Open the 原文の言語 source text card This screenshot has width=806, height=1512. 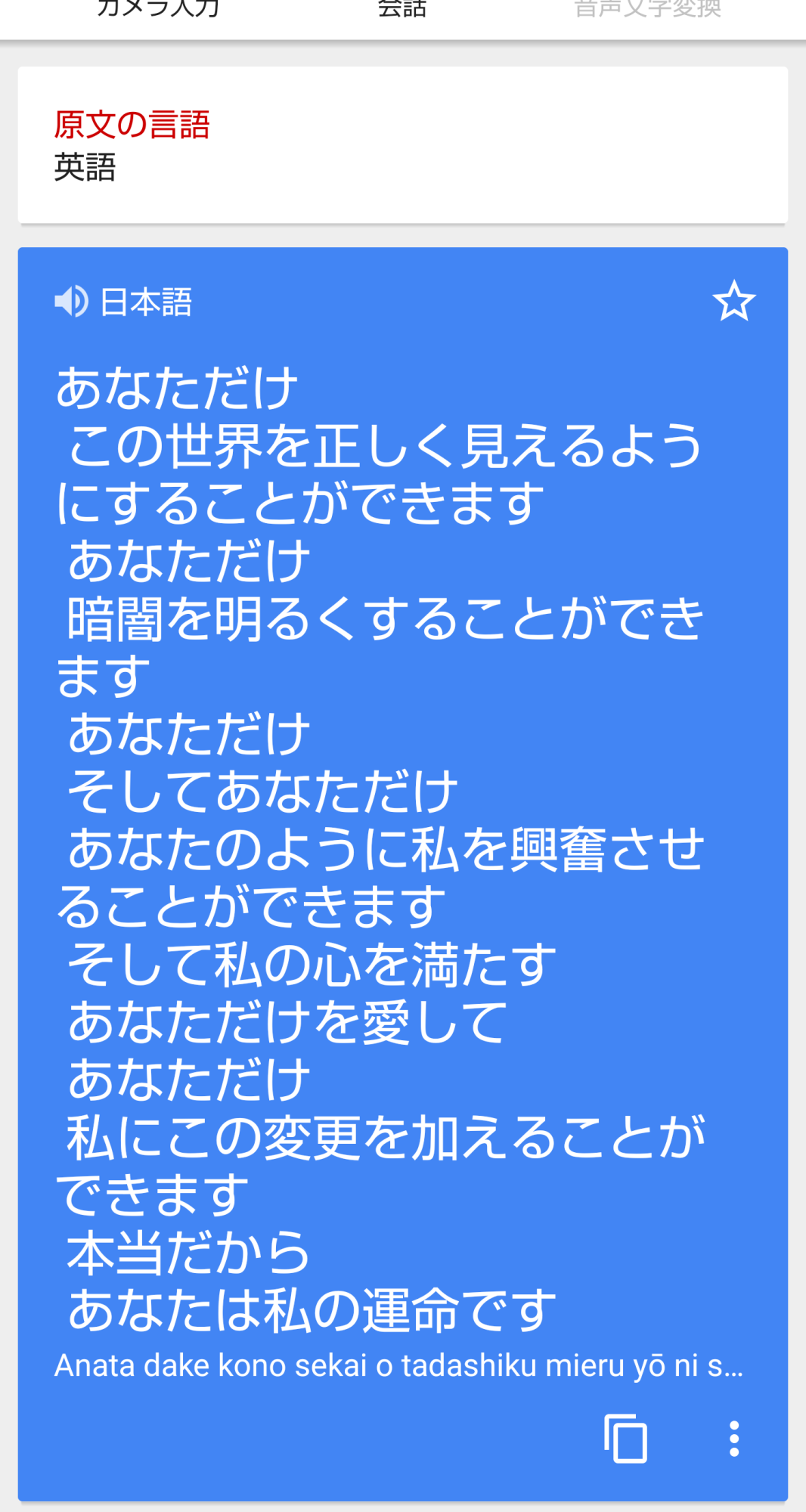(402, 145)
